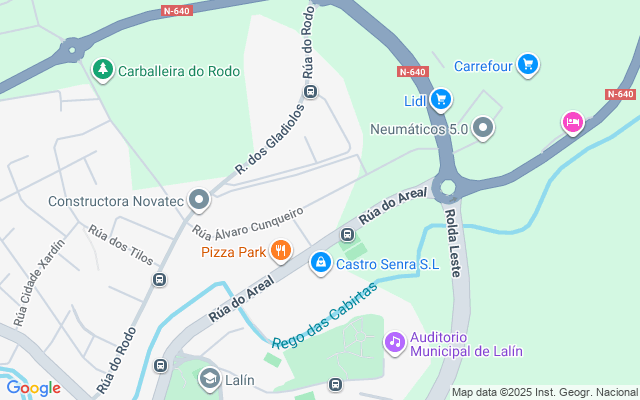View the Pizza Park restaurant pin
The image size is (640, 400).
281,251
